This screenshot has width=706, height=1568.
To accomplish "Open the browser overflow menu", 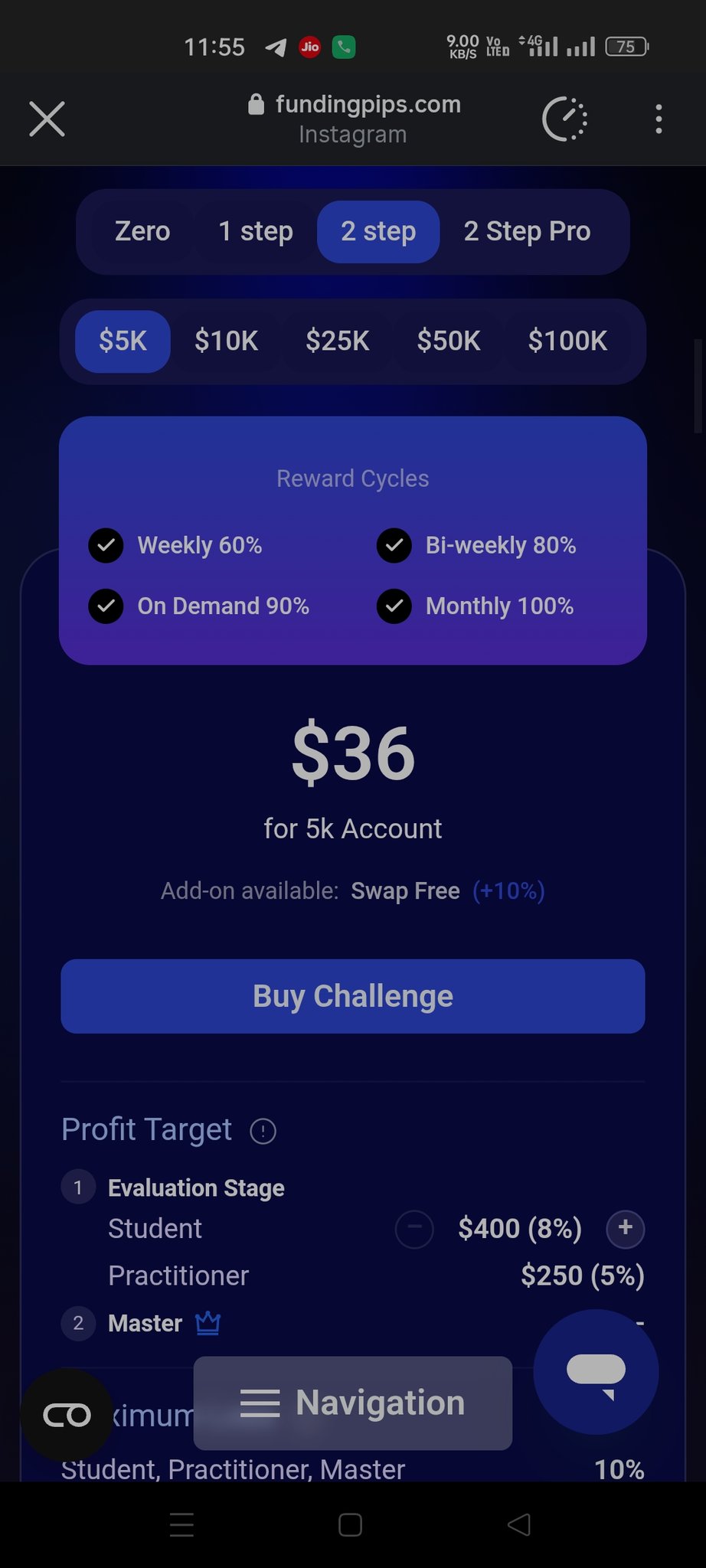I will click(659, 119).
